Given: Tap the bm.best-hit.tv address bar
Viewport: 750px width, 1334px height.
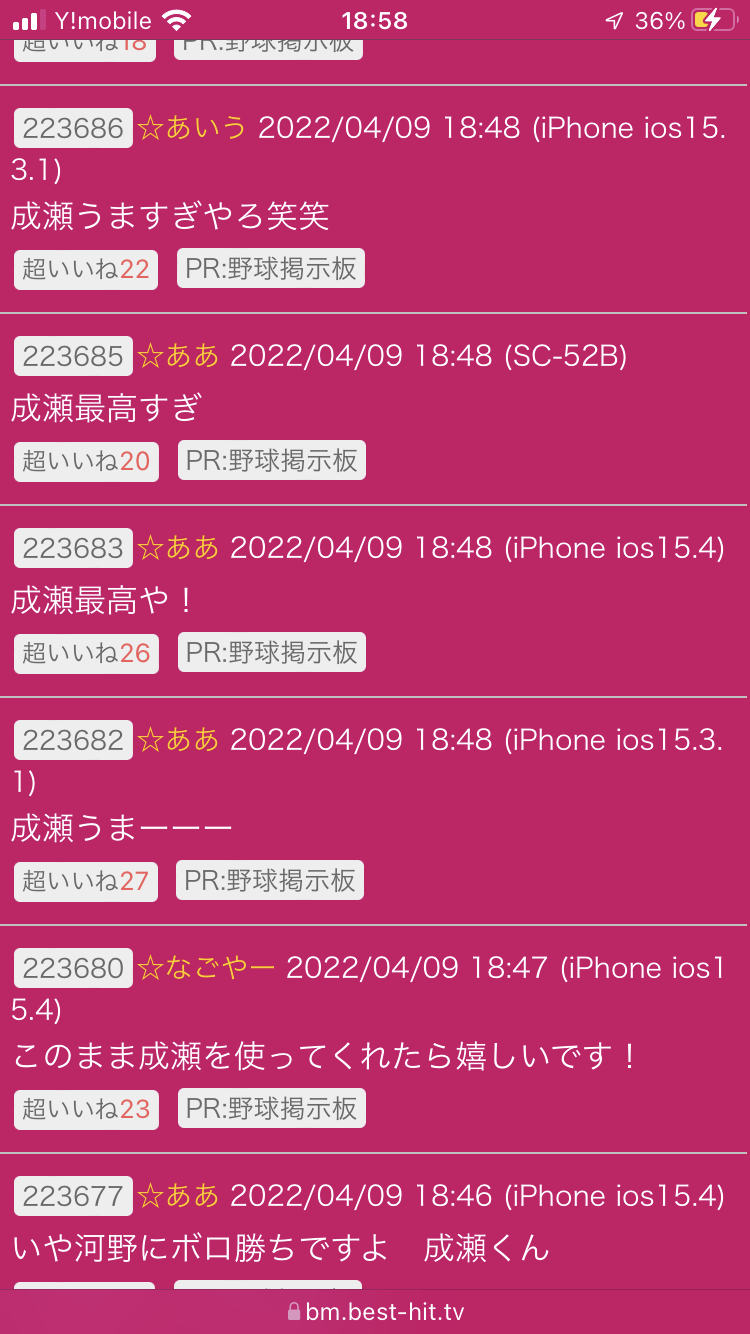Looking at the screenshot, I should coord(375,1312).
